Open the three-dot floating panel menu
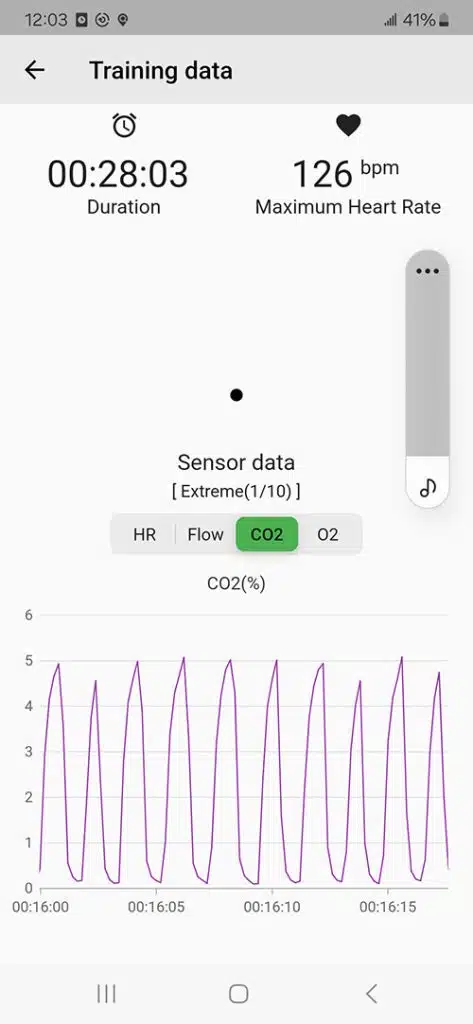 pyautogui.click(x=427, y=271)
